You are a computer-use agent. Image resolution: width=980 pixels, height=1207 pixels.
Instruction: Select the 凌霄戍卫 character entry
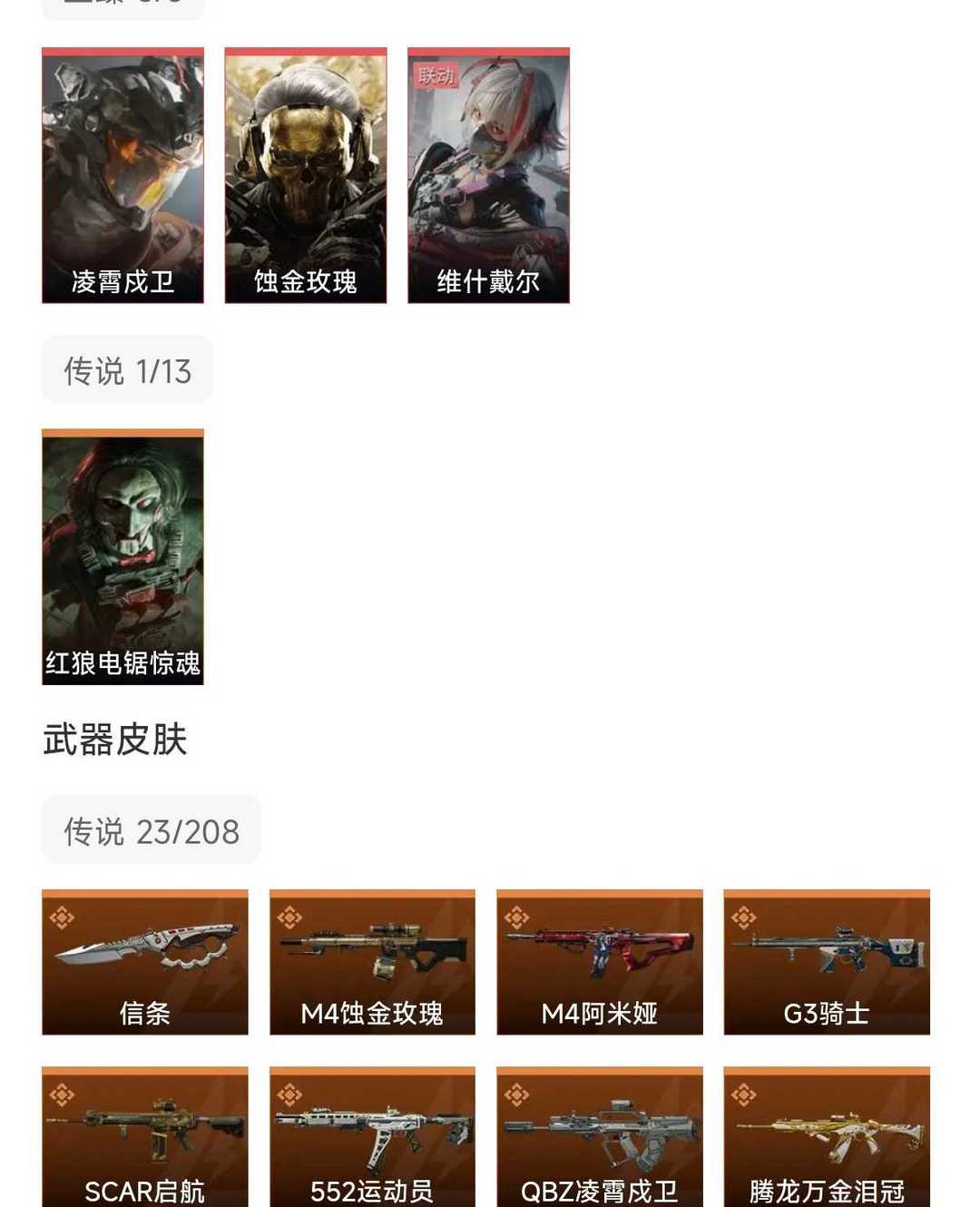[x=122, y=174]
